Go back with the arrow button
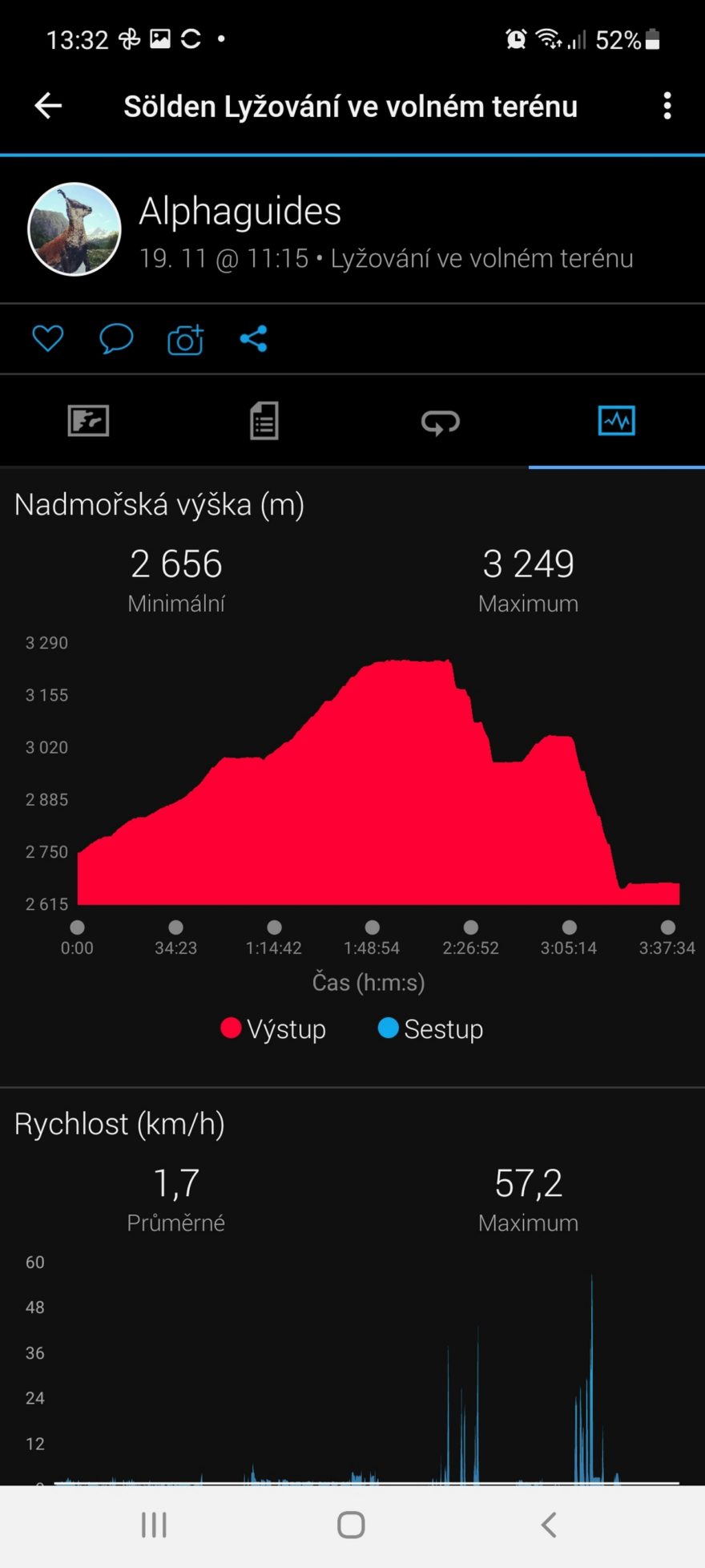 point(46,105)
